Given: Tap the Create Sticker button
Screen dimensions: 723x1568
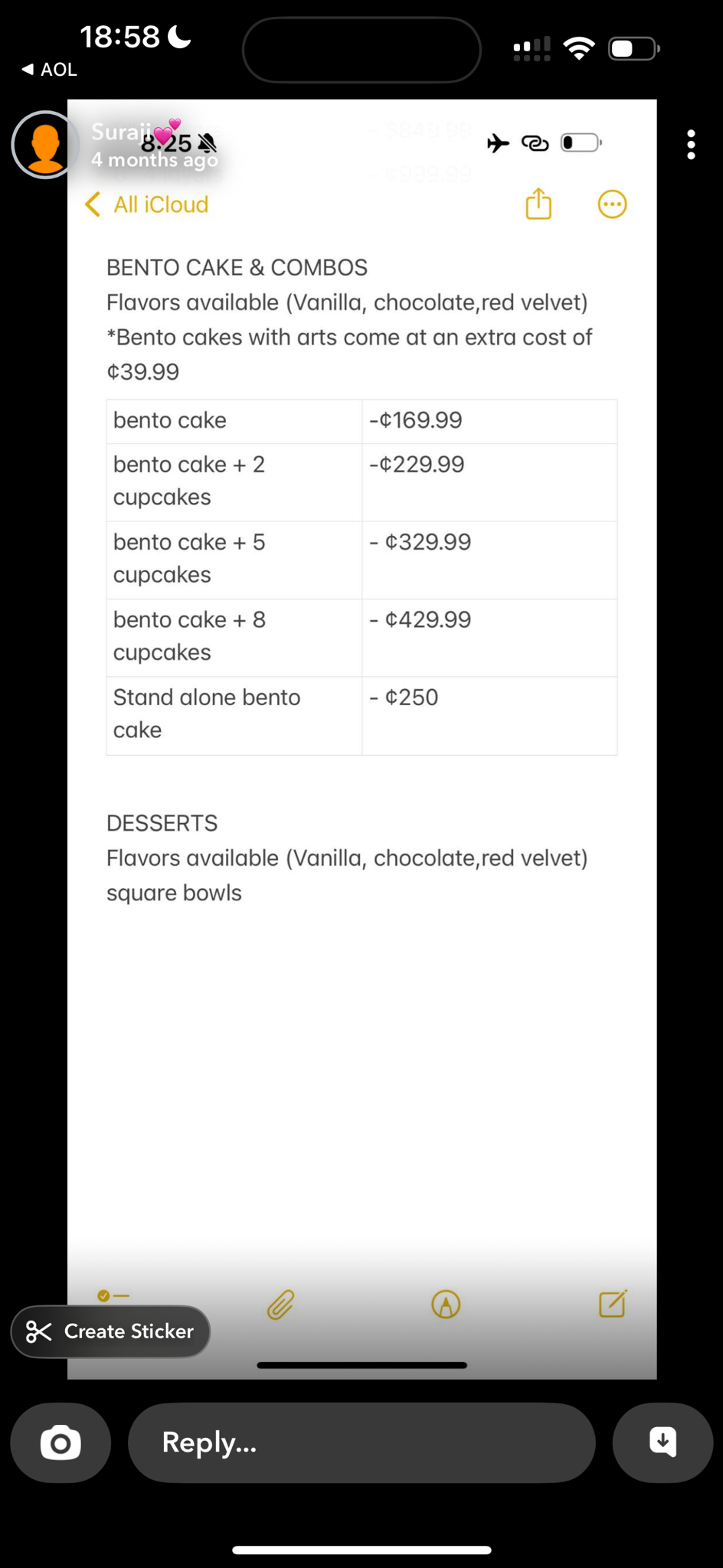Looking at the screenshot, I should coord(110,1331).
